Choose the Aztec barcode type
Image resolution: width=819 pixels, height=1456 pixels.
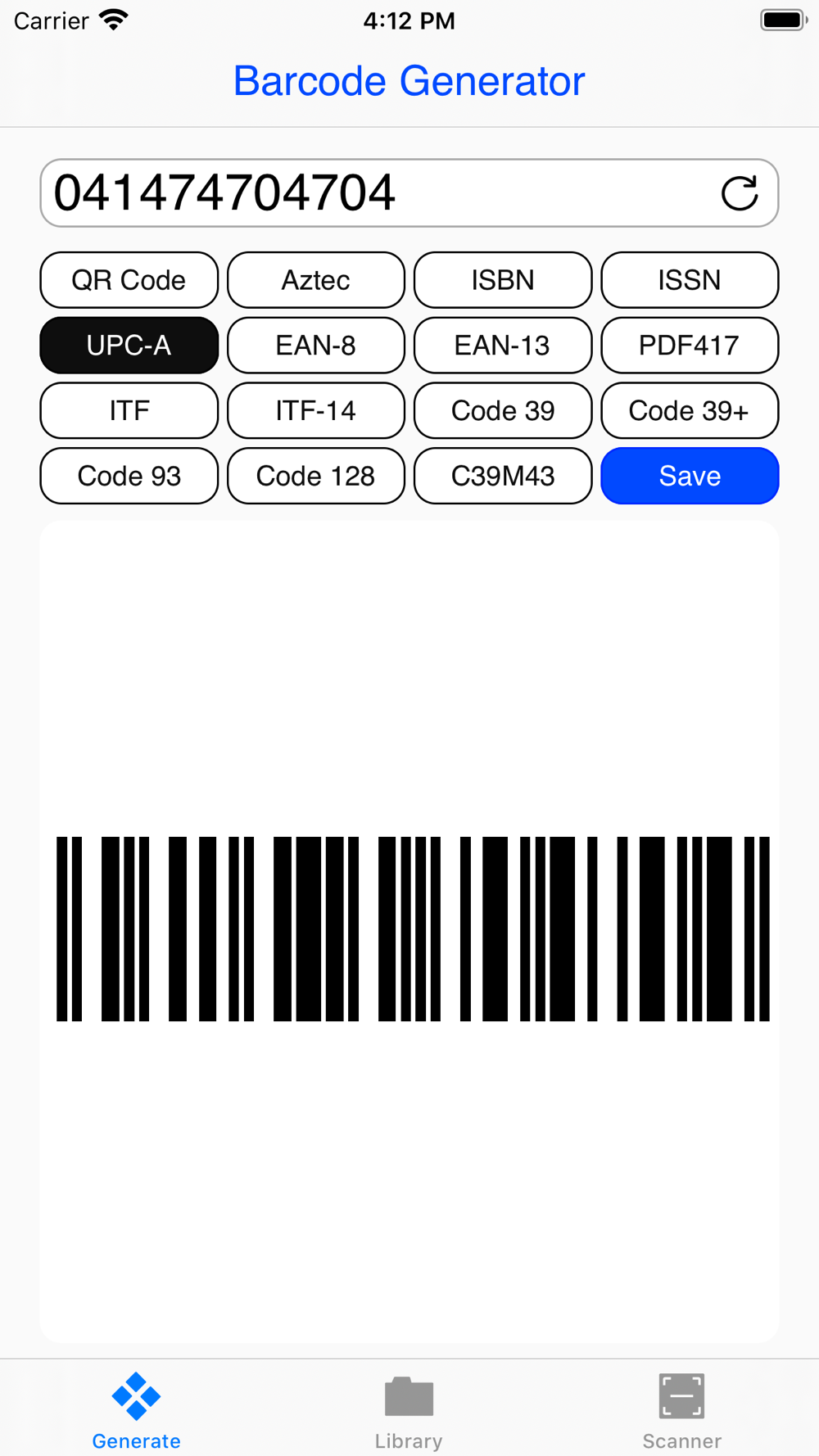[x=316, y=280]
